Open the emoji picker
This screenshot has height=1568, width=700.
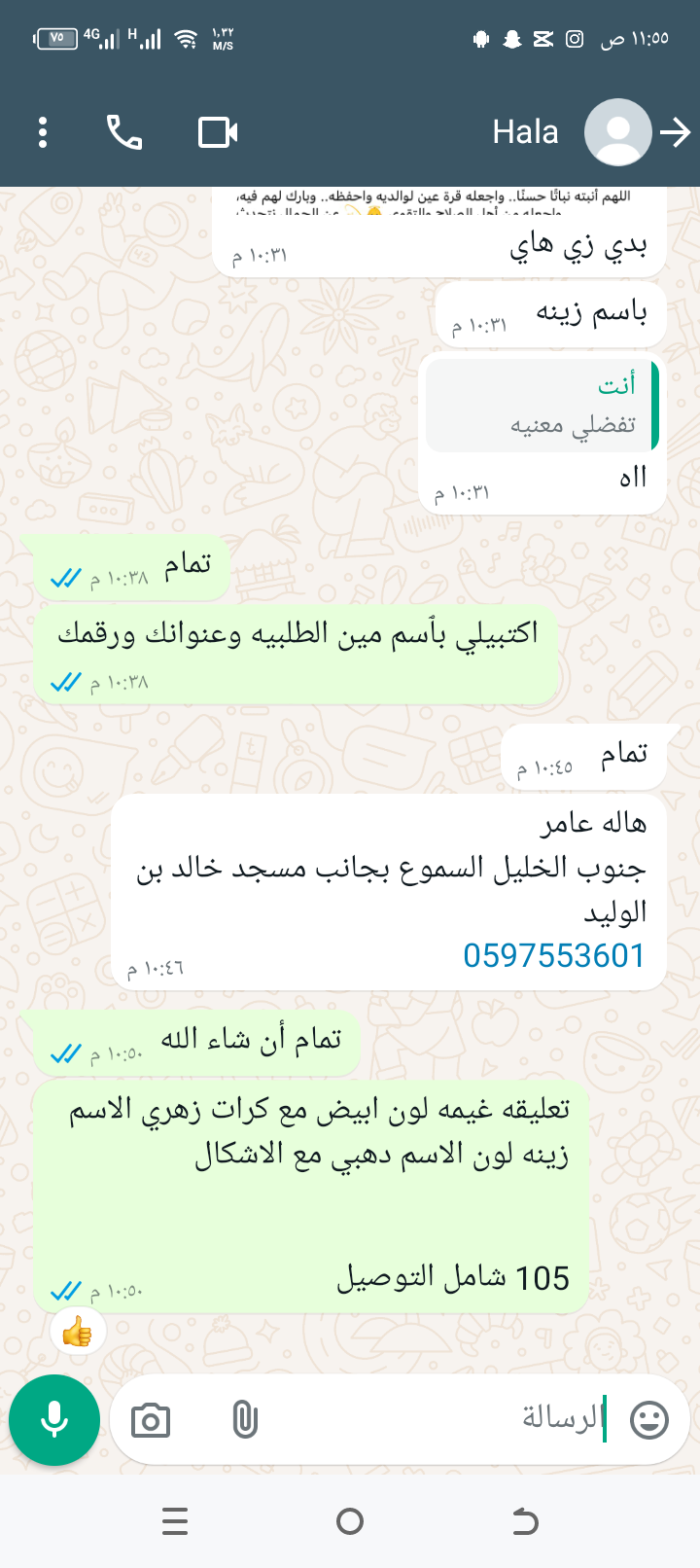coord(649,1420)
